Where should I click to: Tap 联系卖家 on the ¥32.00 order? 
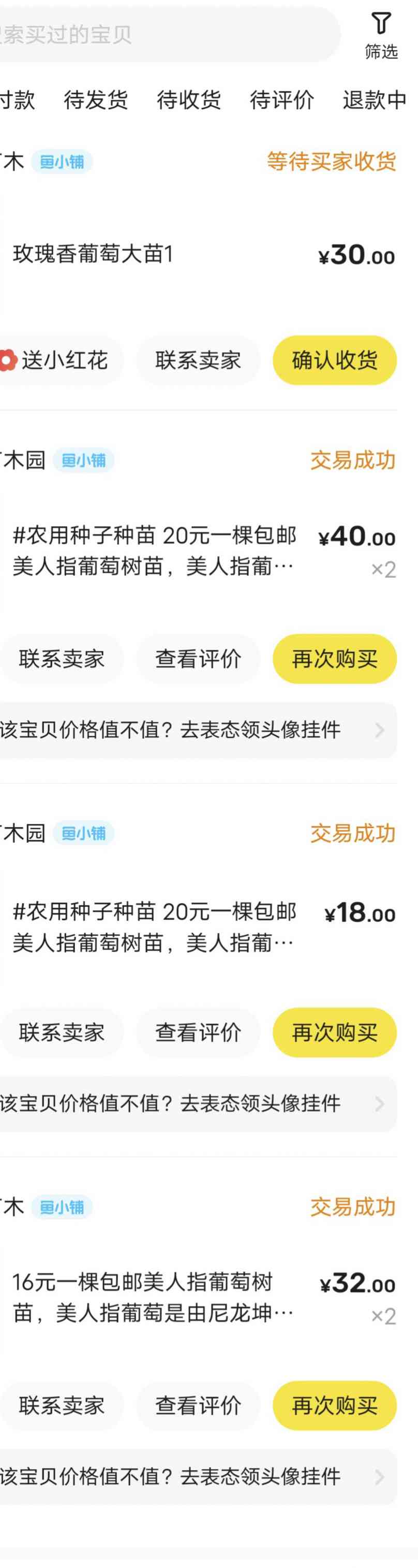61,1405
